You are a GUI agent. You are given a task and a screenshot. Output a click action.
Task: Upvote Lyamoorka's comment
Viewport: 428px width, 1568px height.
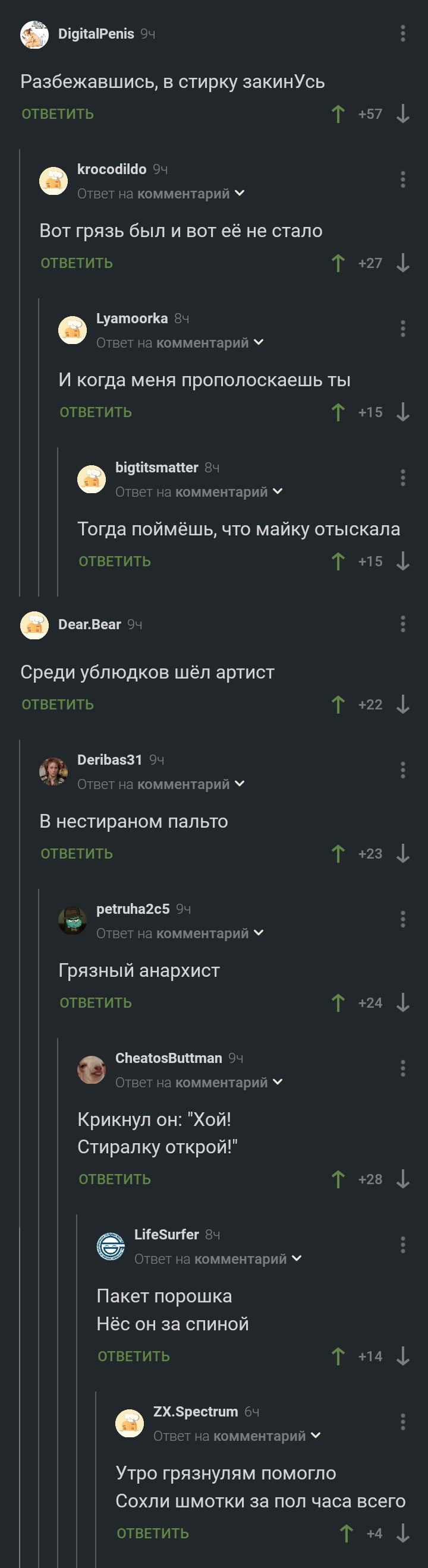338,412
